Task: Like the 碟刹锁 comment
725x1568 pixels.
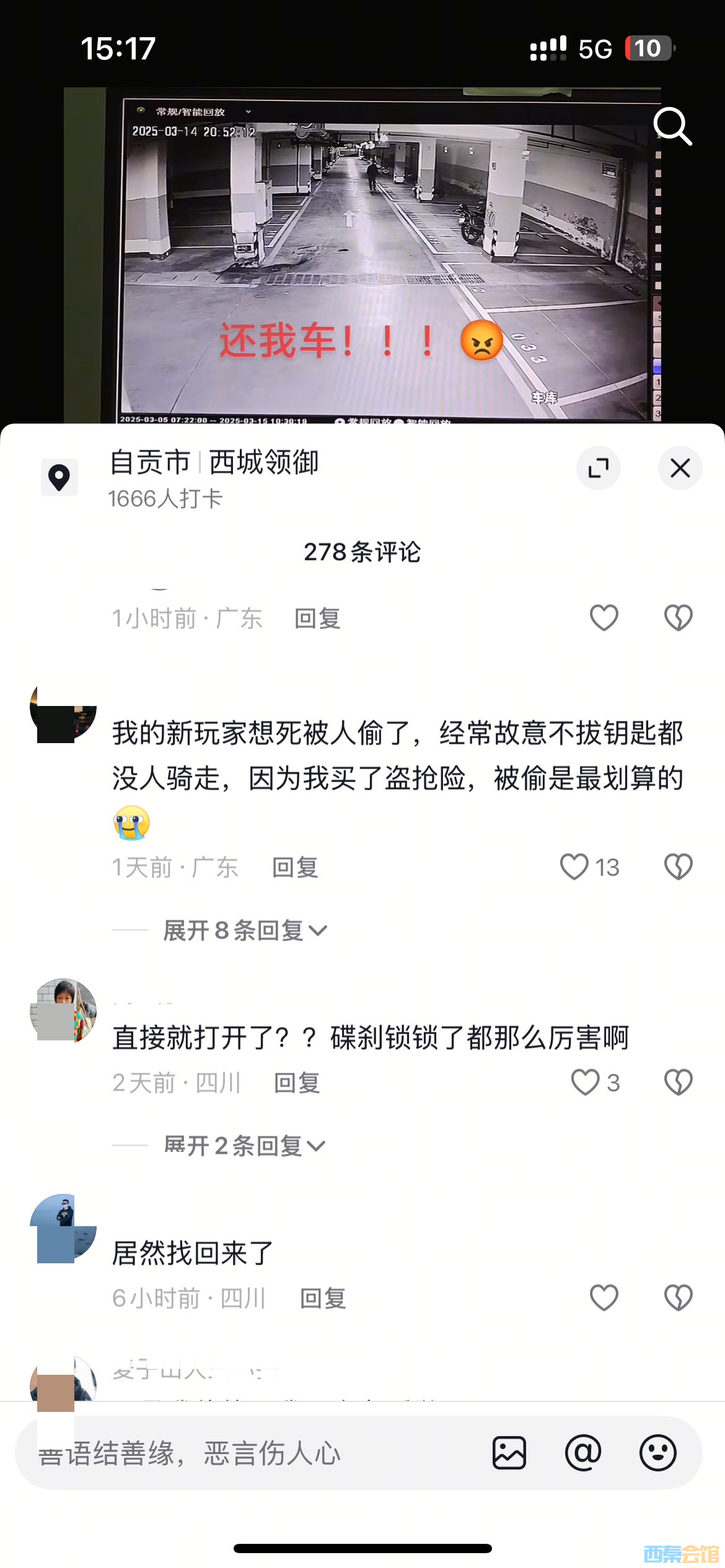Action: (x=586, y=1082)
